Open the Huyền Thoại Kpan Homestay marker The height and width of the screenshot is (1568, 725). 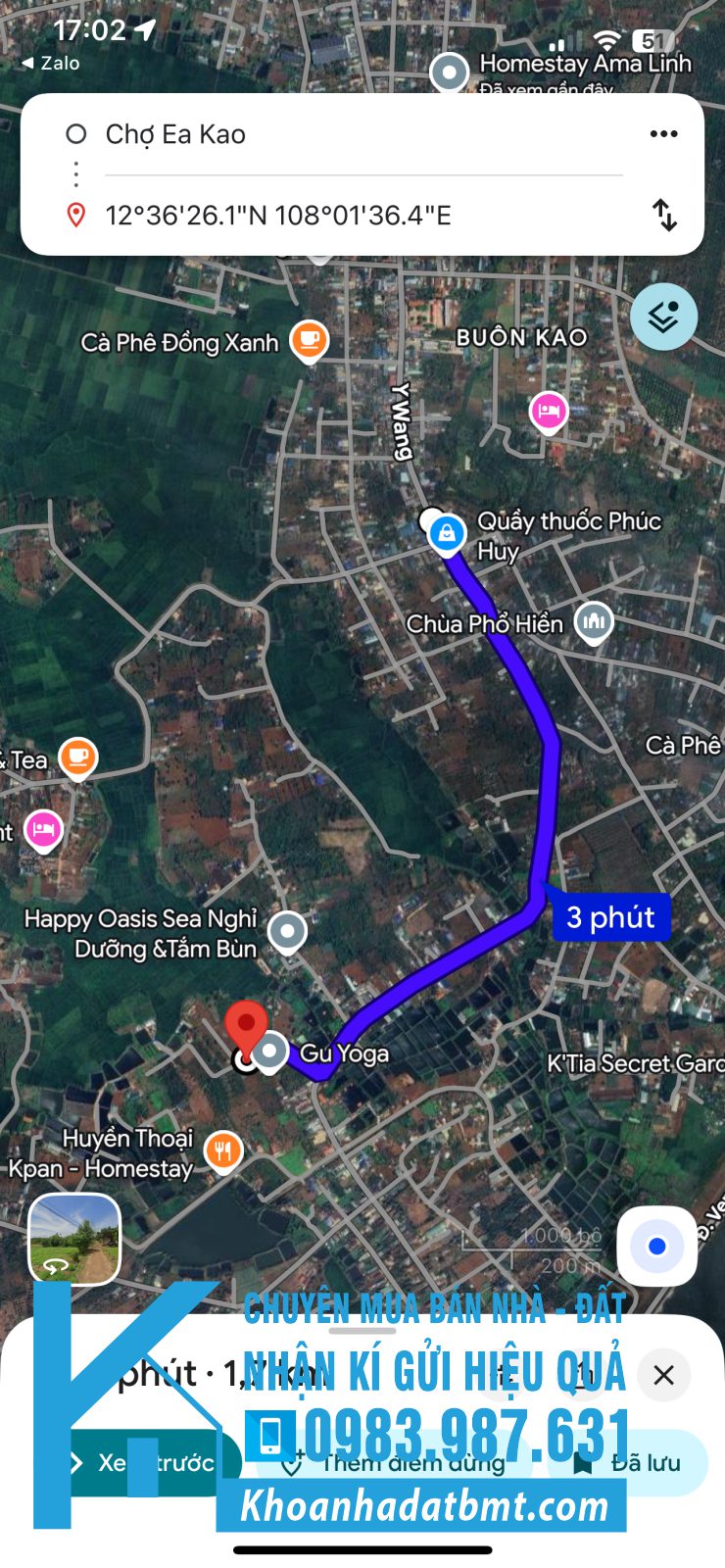tap(223, 1151)
